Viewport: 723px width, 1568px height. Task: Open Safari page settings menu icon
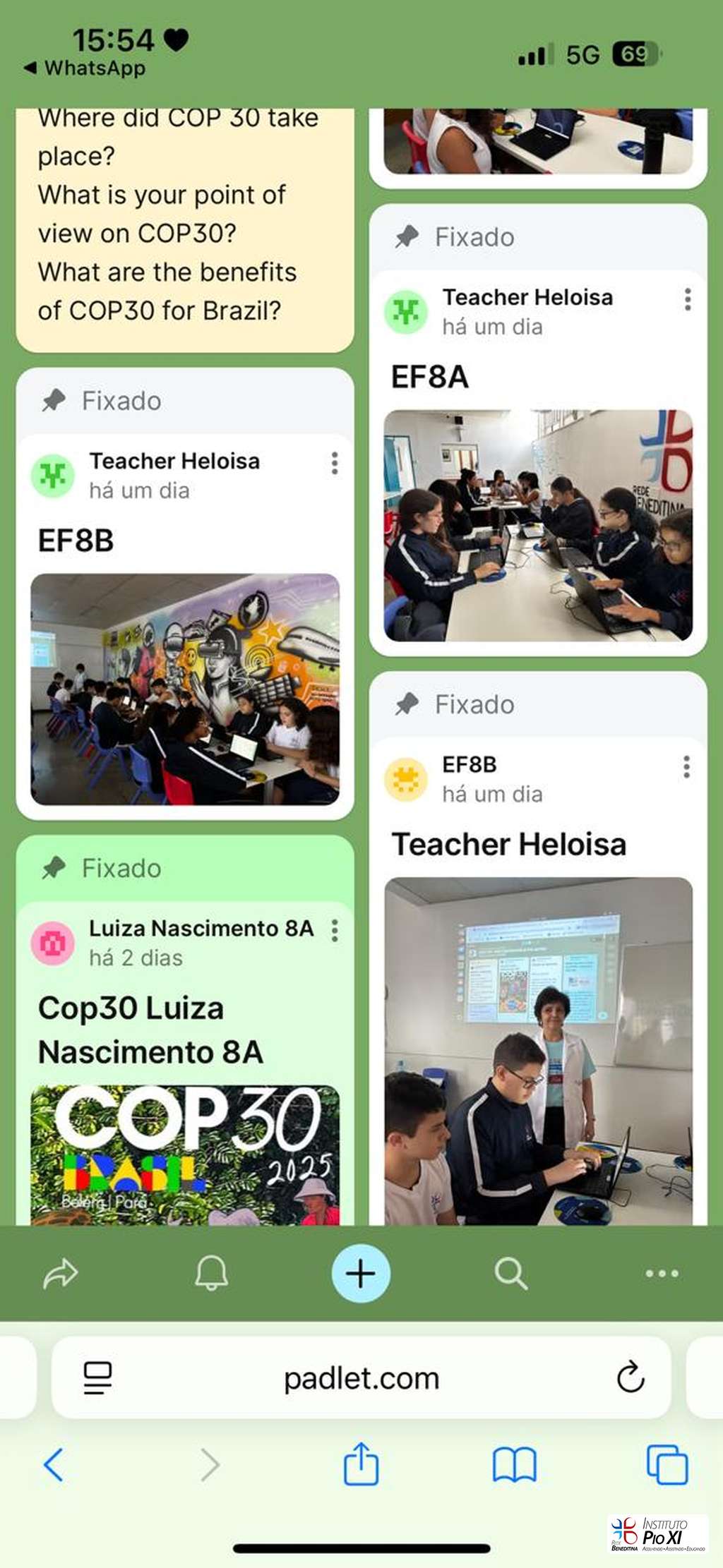click(x=97, y=1378)
